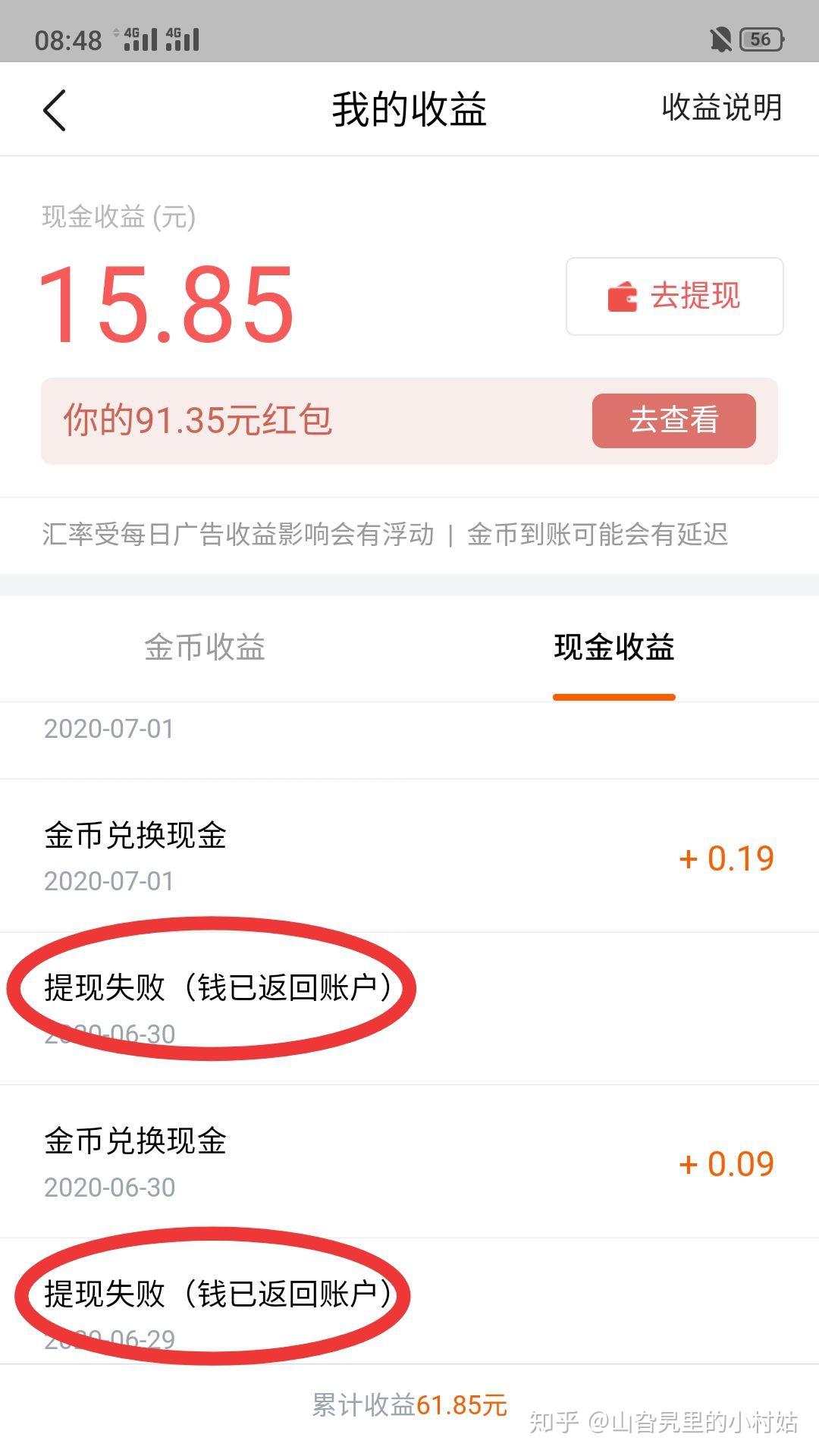Tap 去查看 on the red packet banner
Image resolution: width=819 pixels, height=1456 pixels.
[x=673, y=420]
